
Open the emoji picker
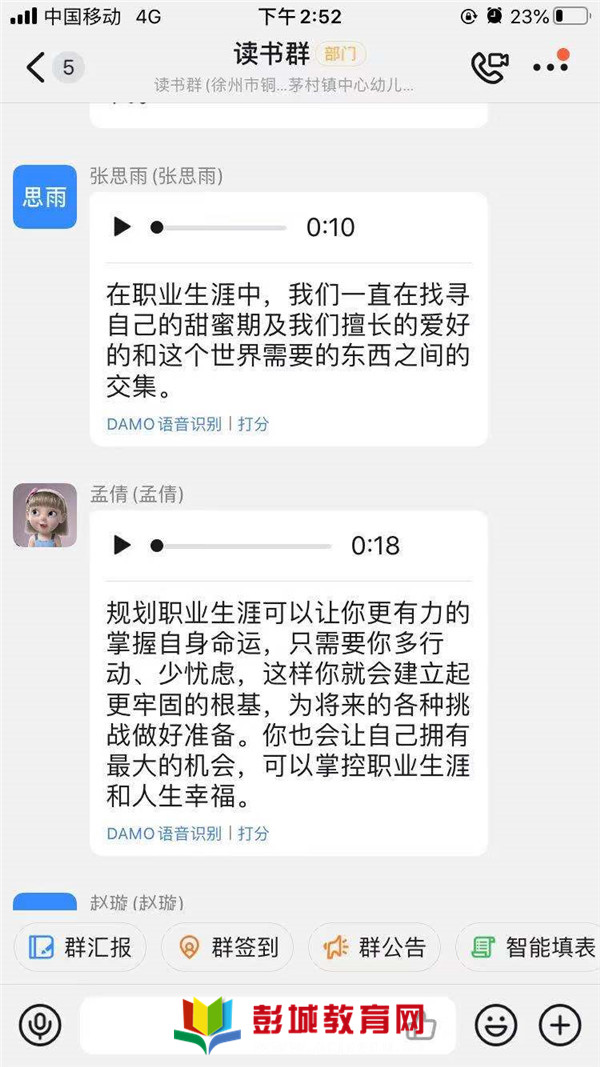496,1024
